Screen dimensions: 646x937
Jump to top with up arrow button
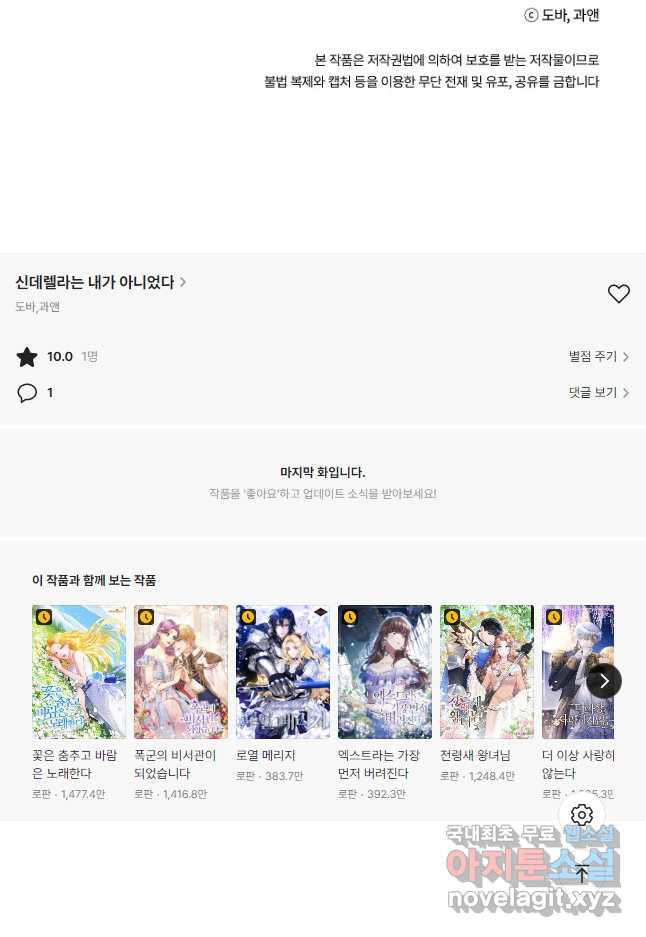click(x=582, y=872)
